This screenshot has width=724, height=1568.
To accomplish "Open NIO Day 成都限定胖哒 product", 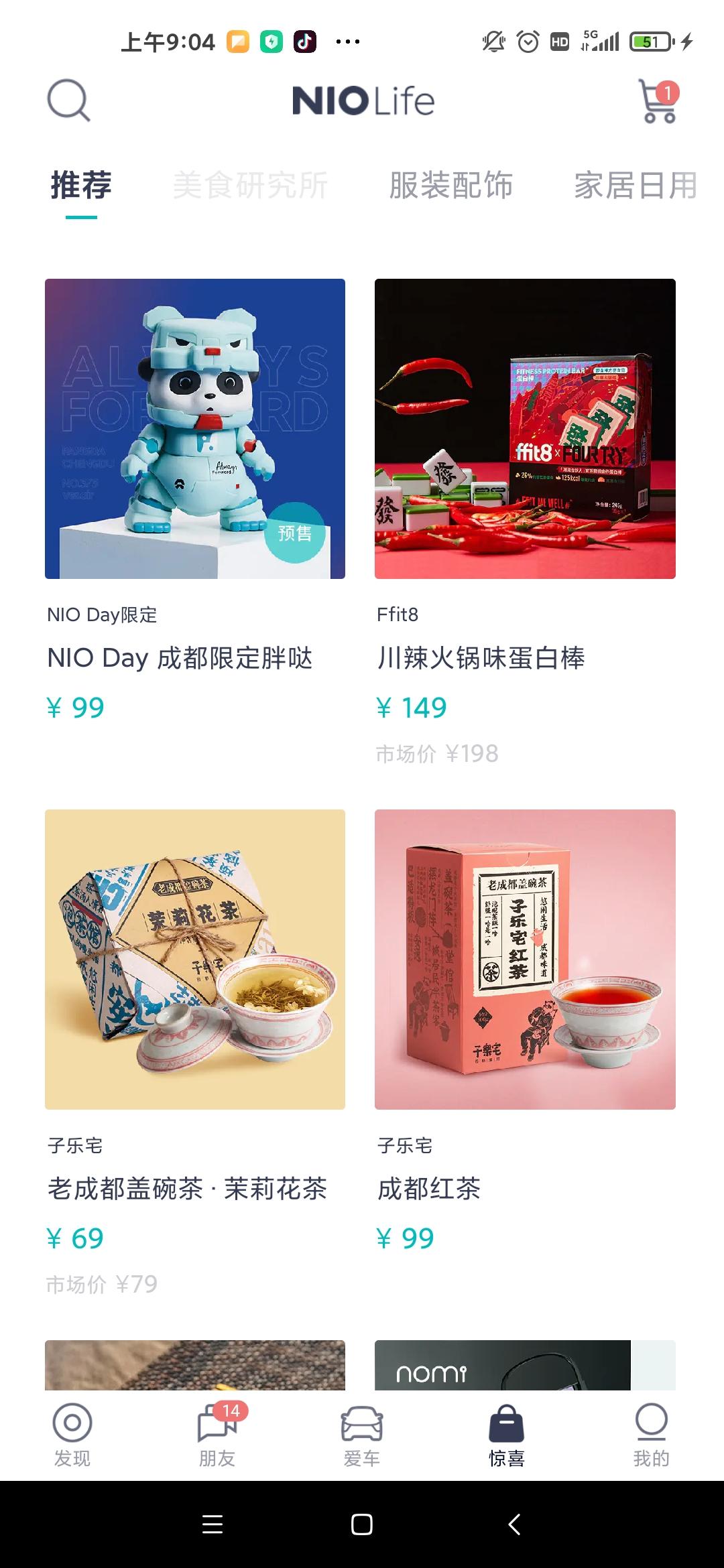I will coord(195,429).
